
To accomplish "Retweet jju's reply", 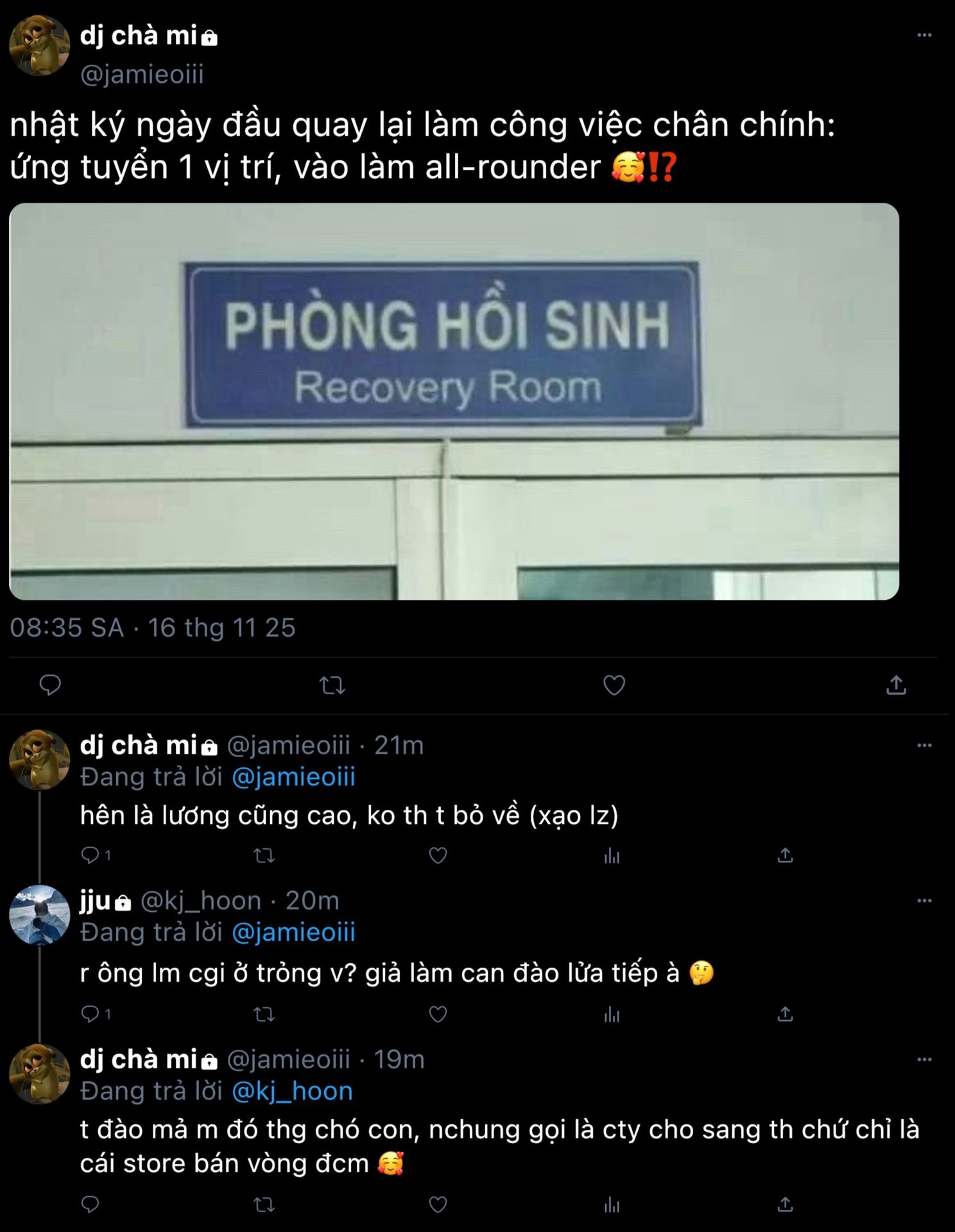I will click(x=264, y=1014).
